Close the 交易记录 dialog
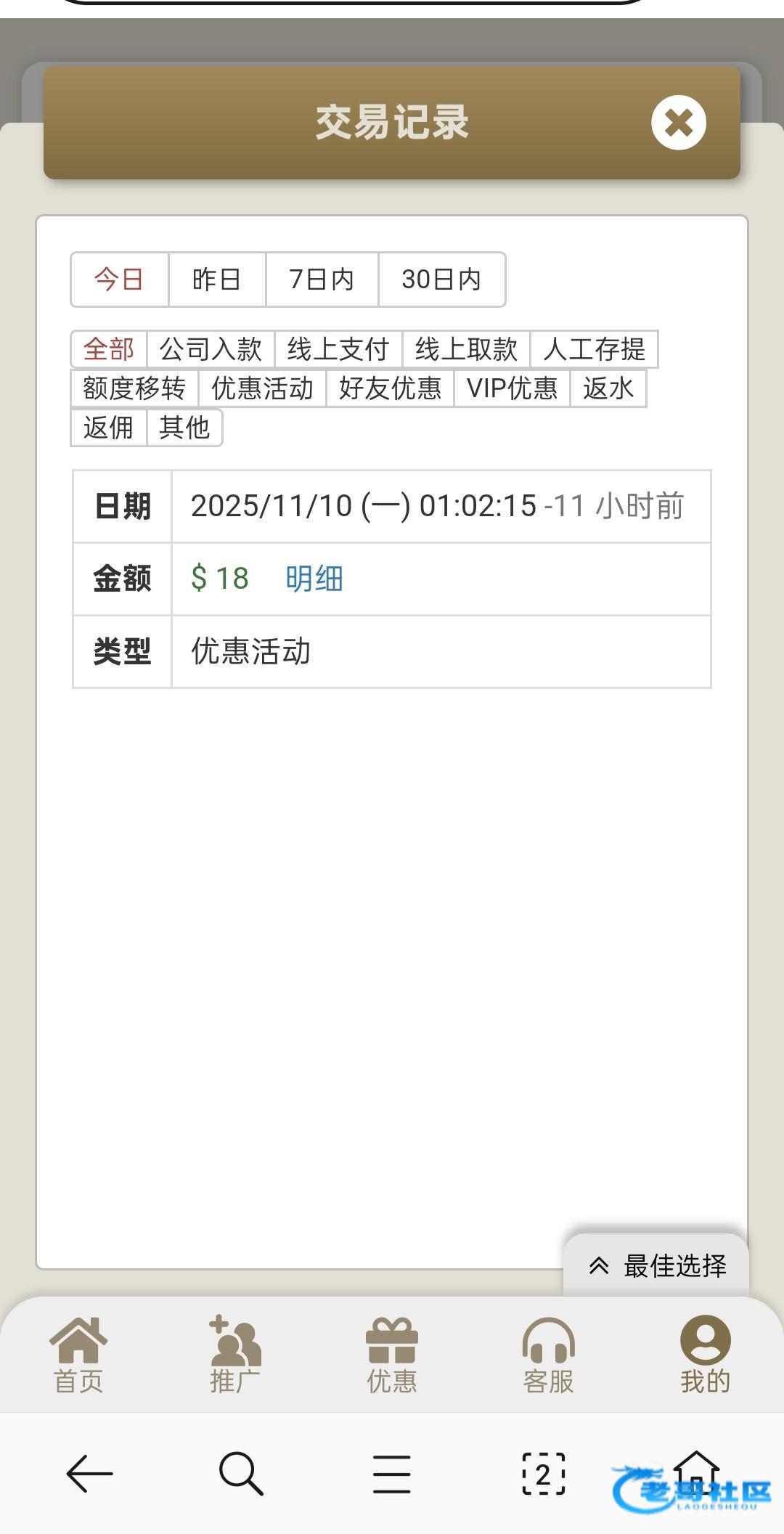This screenshot has height=1534, width=784. [x=678, y=123]
